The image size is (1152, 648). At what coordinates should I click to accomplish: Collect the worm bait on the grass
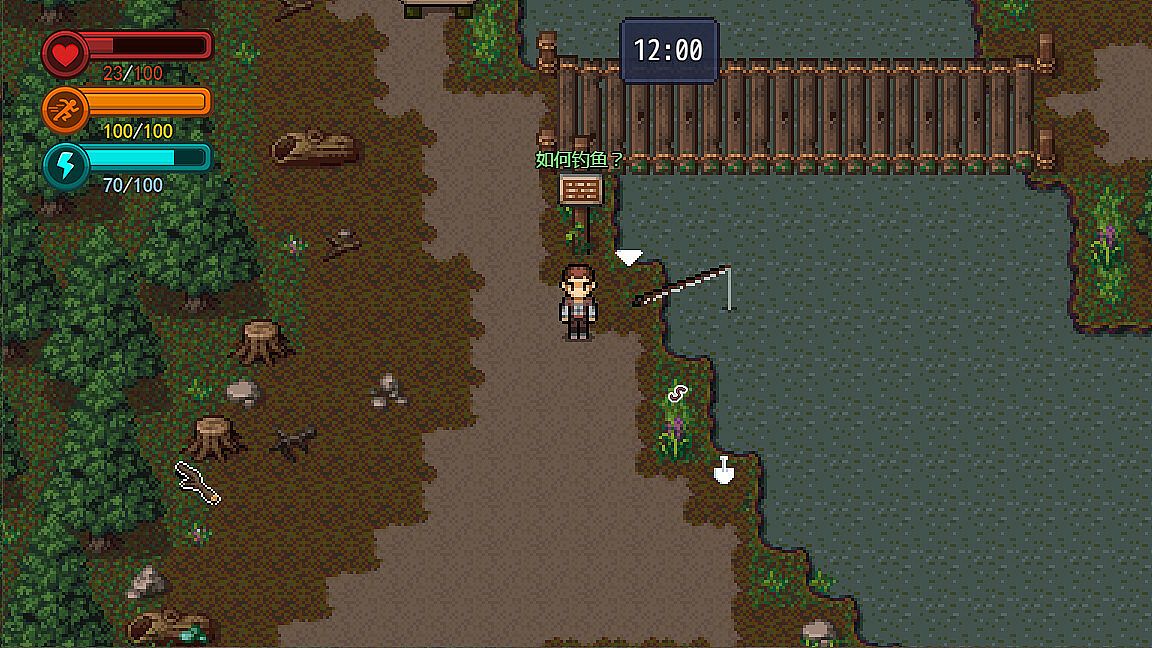coord(679,393)
